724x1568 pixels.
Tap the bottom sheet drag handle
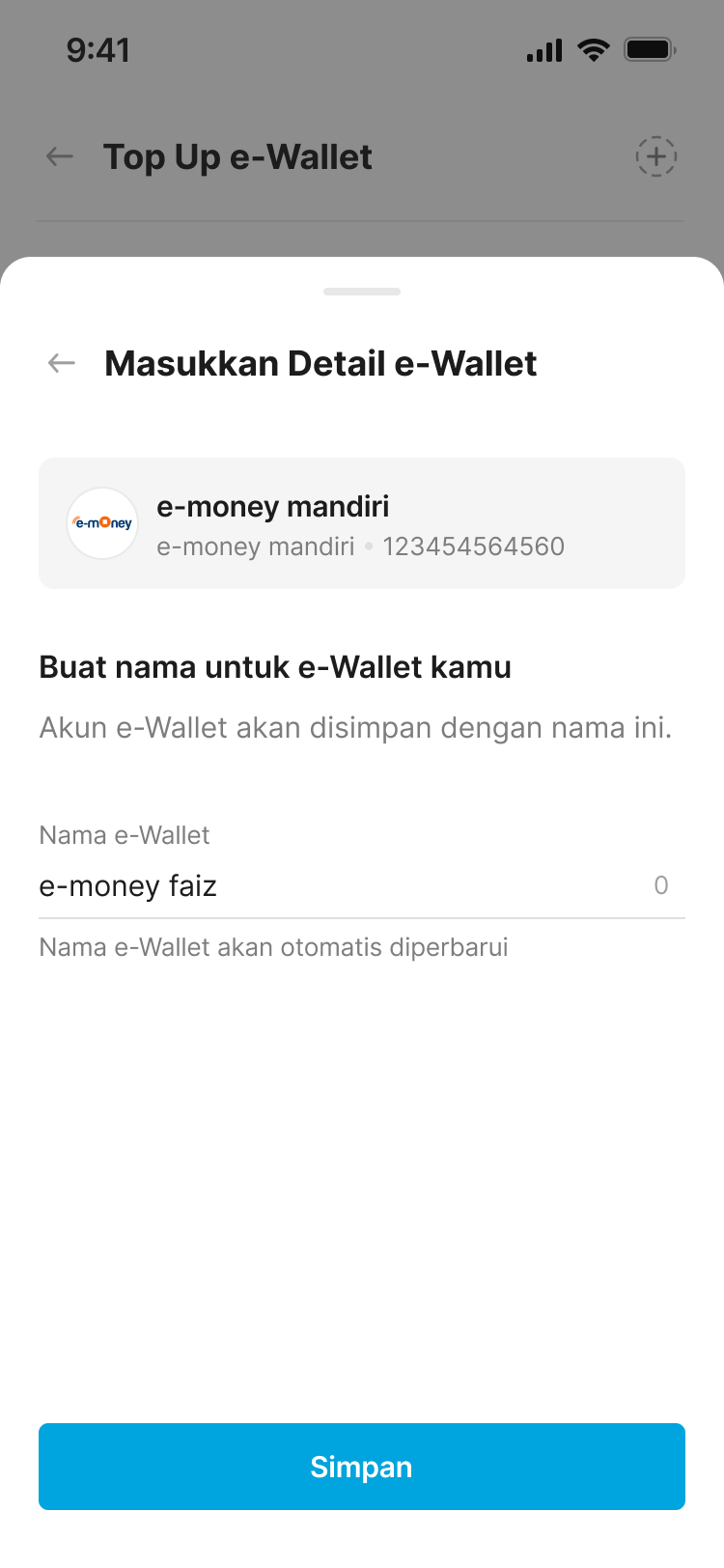click(x=361, y=292)
